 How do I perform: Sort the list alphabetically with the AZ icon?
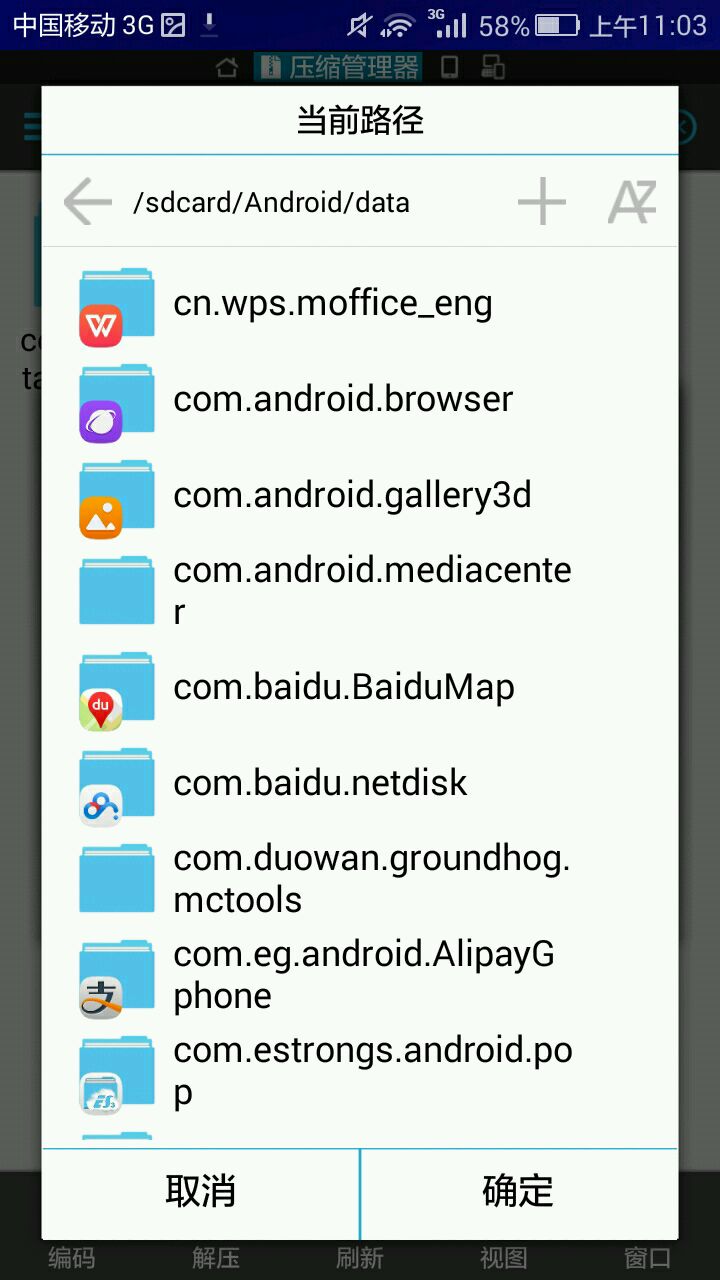coord(632,203)
